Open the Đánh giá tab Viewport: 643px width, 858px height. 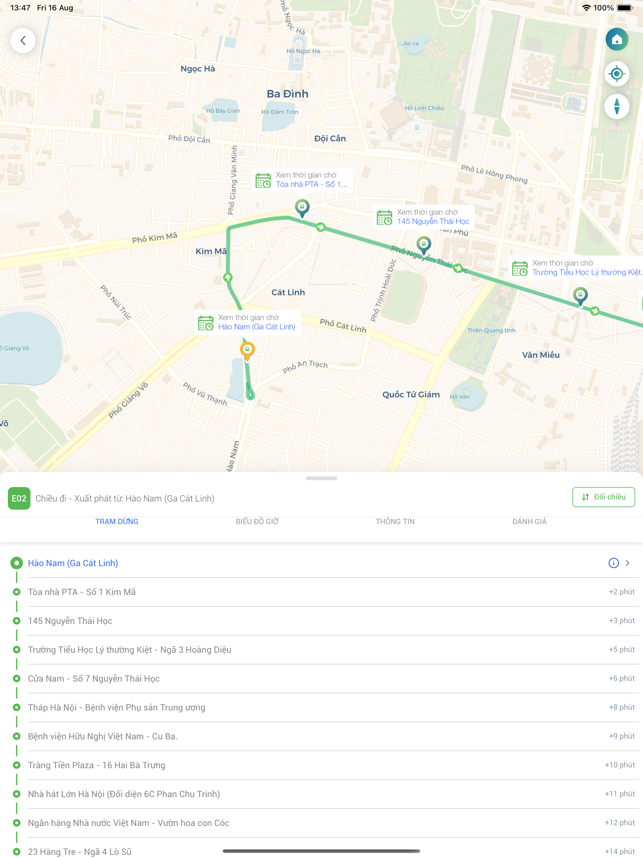coord(529,522)
